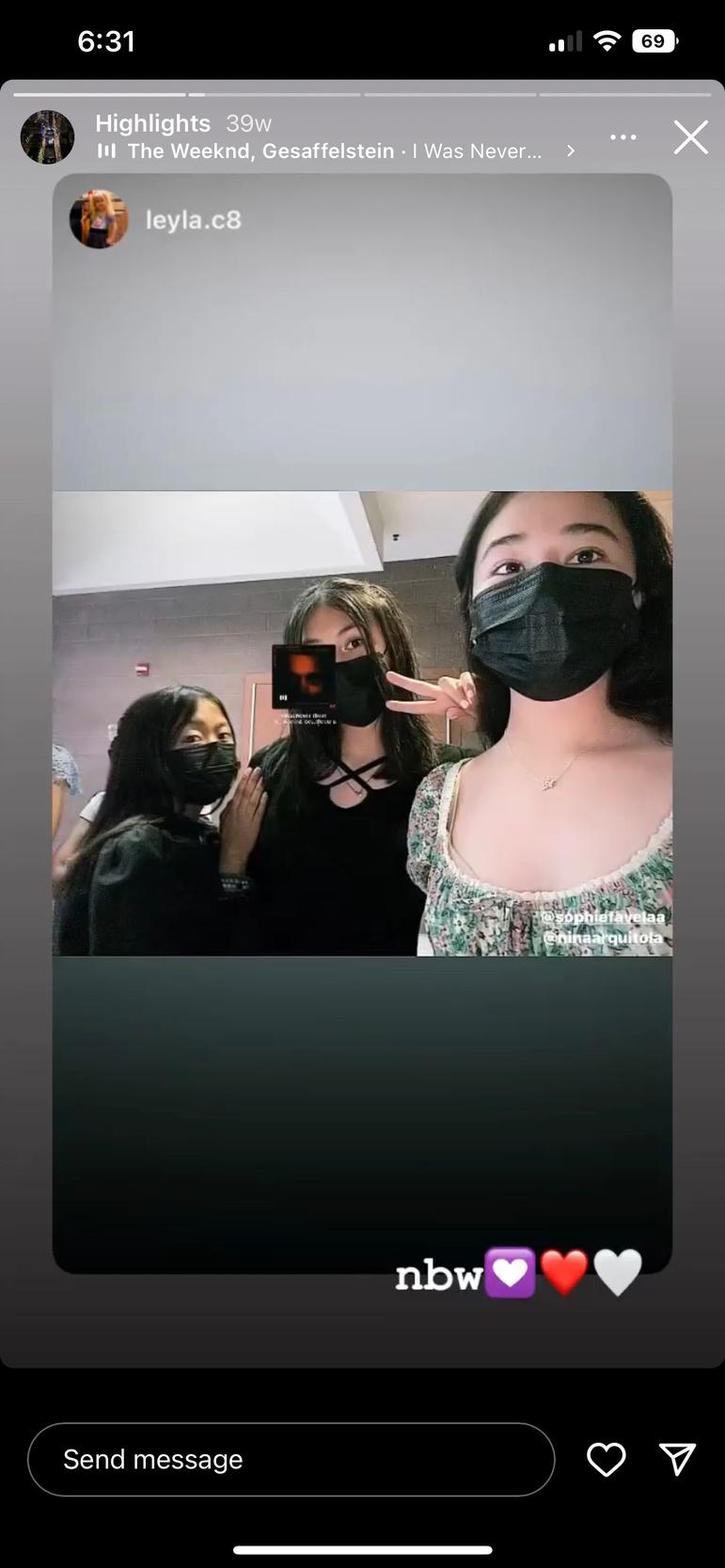Tap the Send message field

[291, 1459]
